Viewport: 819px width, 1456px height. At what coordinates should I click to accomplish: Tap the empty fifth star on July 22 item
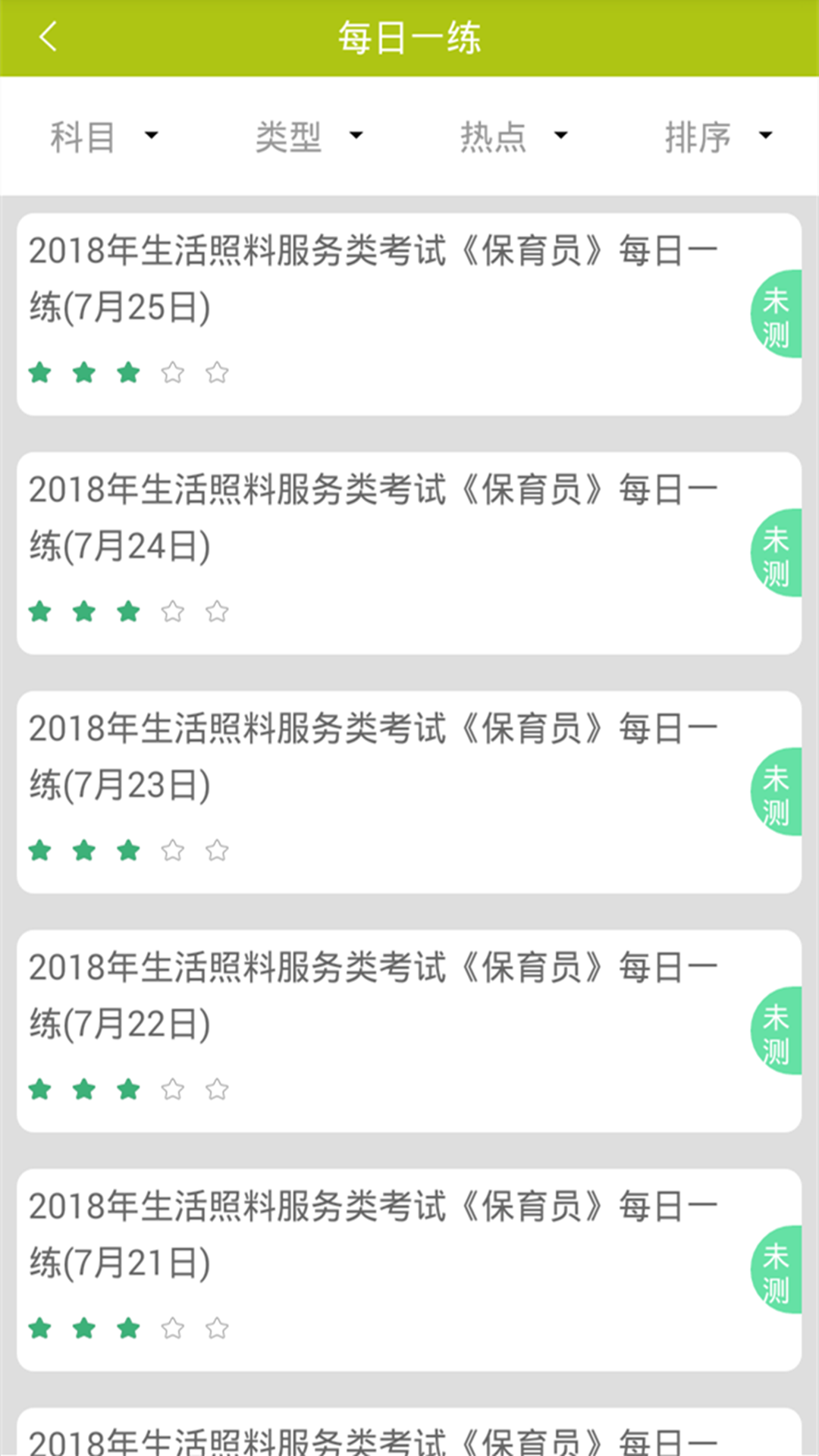[x=218, y=1090]
